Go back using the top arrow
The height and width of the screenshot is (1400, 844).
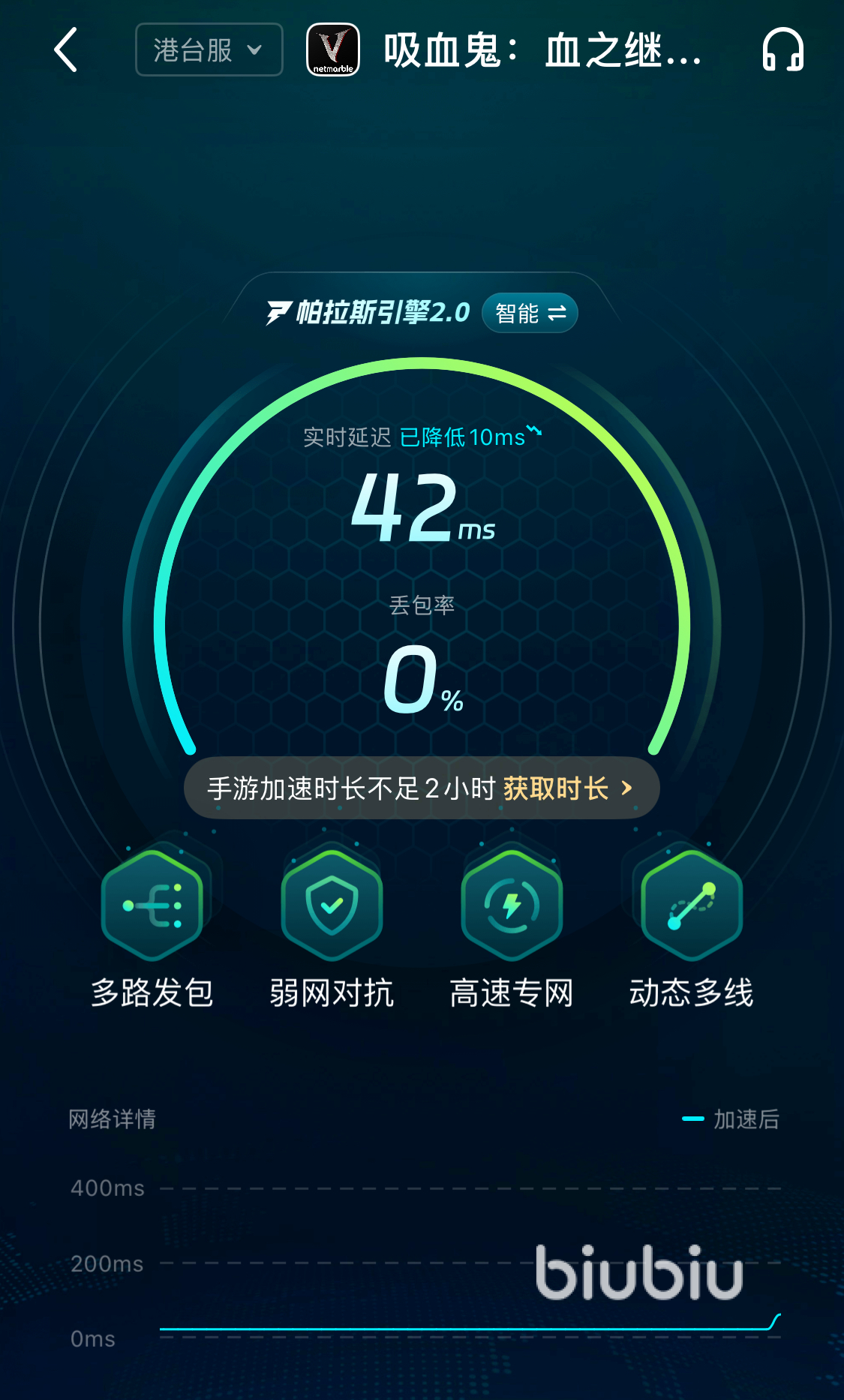pyautogui.click(x=66, y=50)
